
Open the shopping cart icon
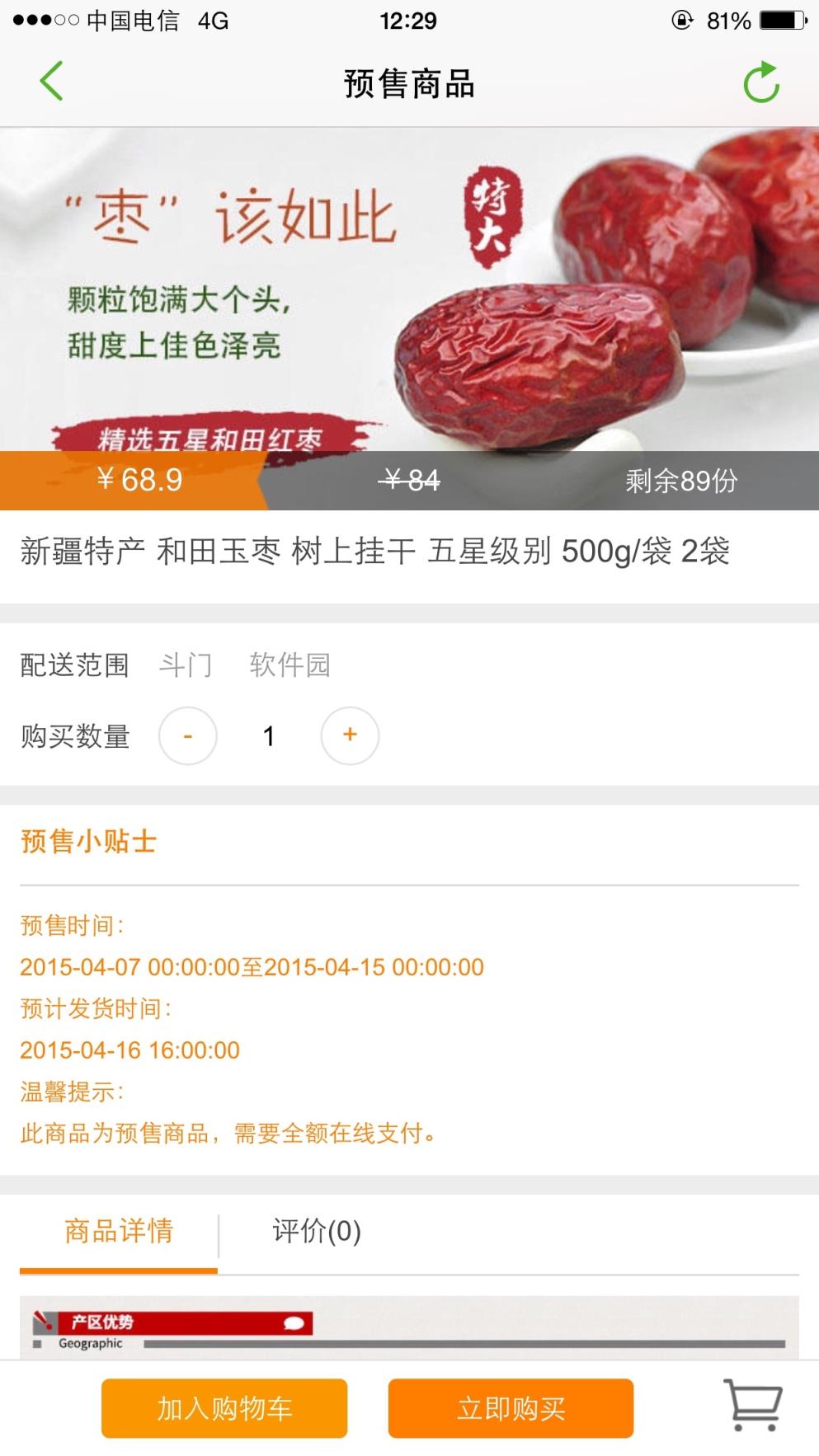click(x=755, y=1408)
